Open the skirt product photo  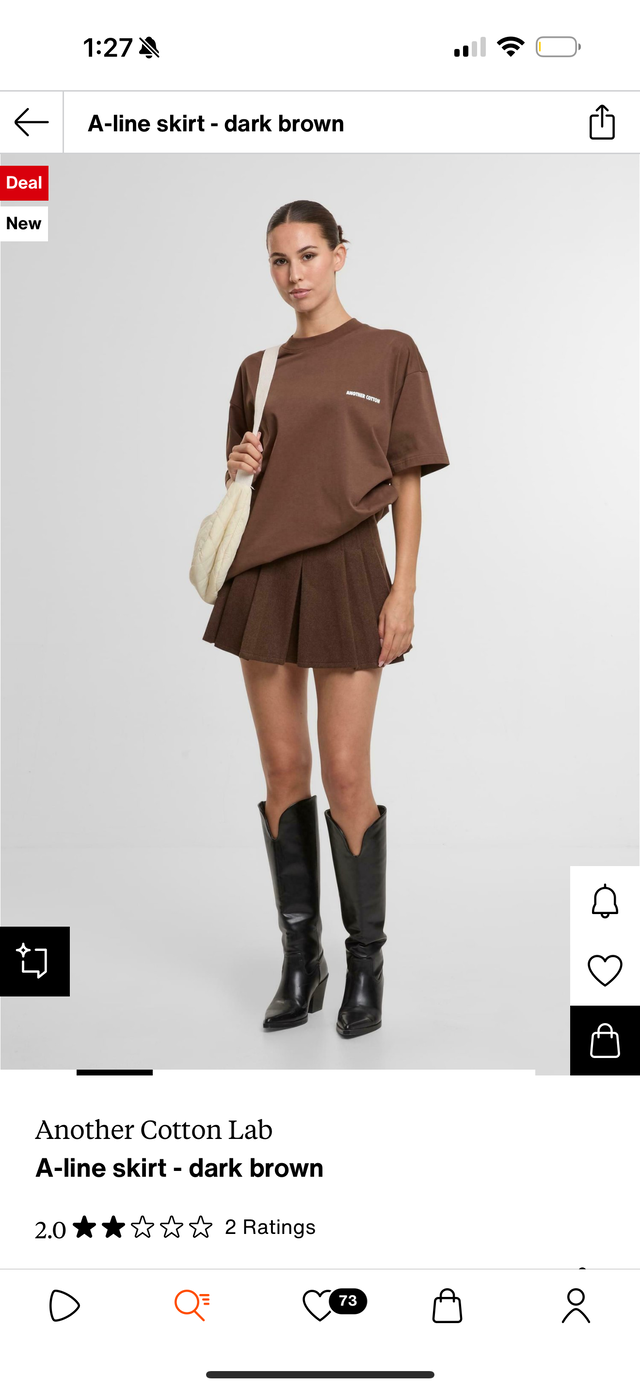[320, 610]
